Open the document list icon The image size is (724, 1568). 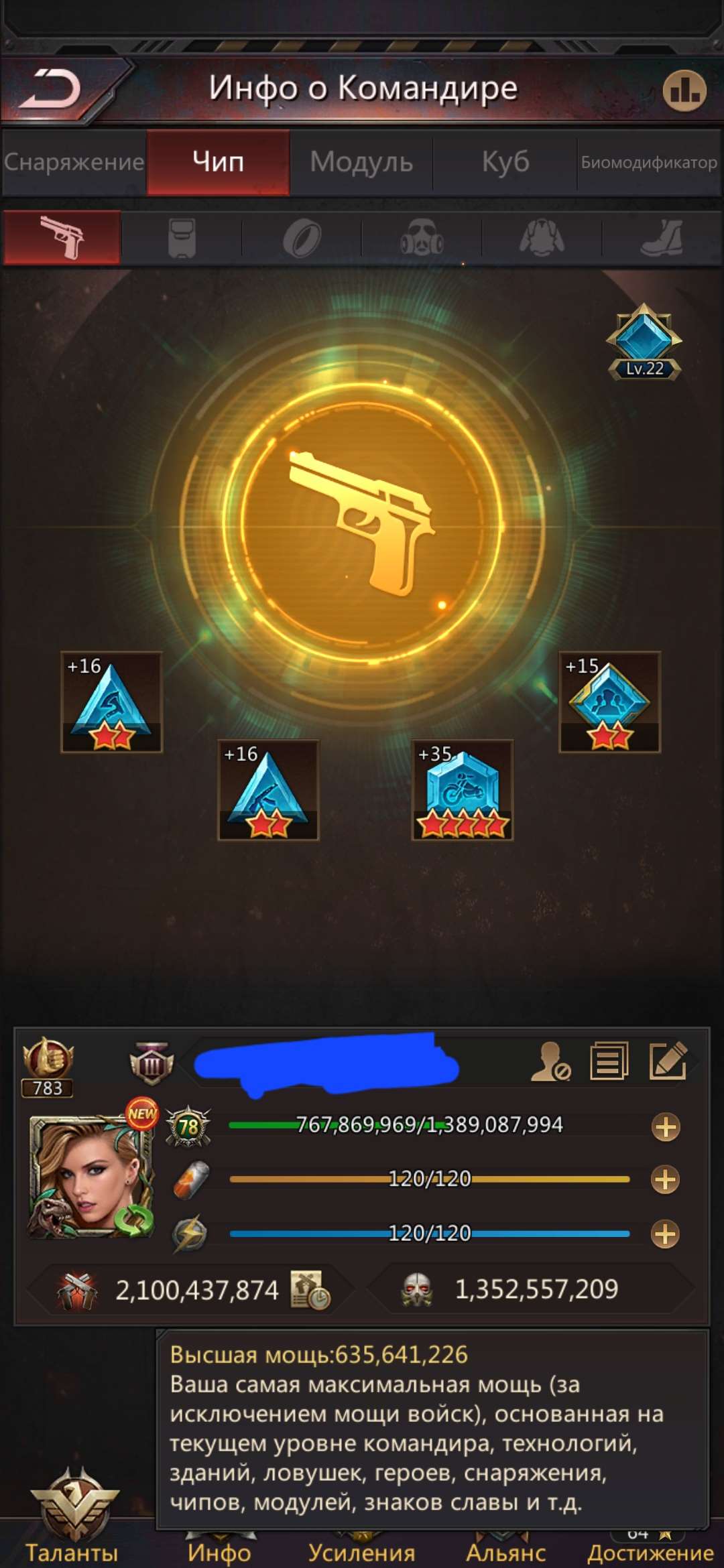click(x=609, y=1061)
